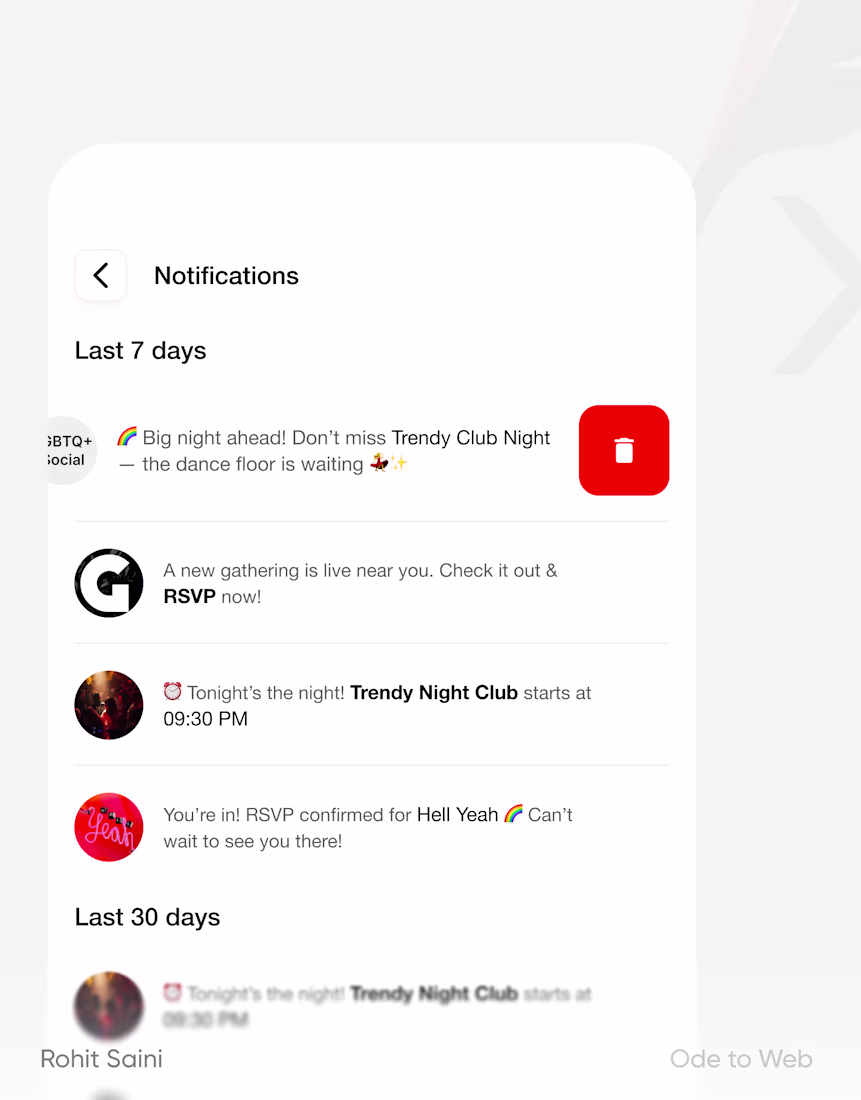The height and width of the screenshot is (1100, 861).
Task: Open the Big night ahead notification
Action: tap(333, 451)
